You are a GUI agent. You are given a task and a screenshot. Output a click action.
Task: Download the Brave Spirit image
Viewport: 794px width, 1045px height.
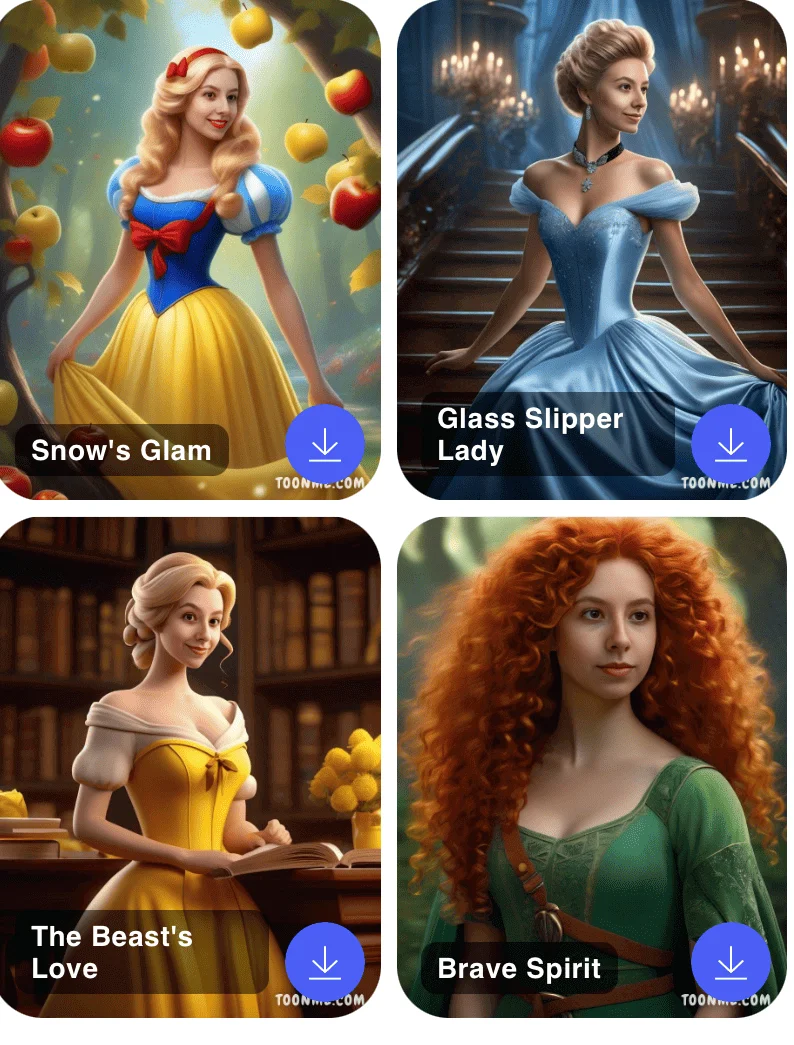731,963
